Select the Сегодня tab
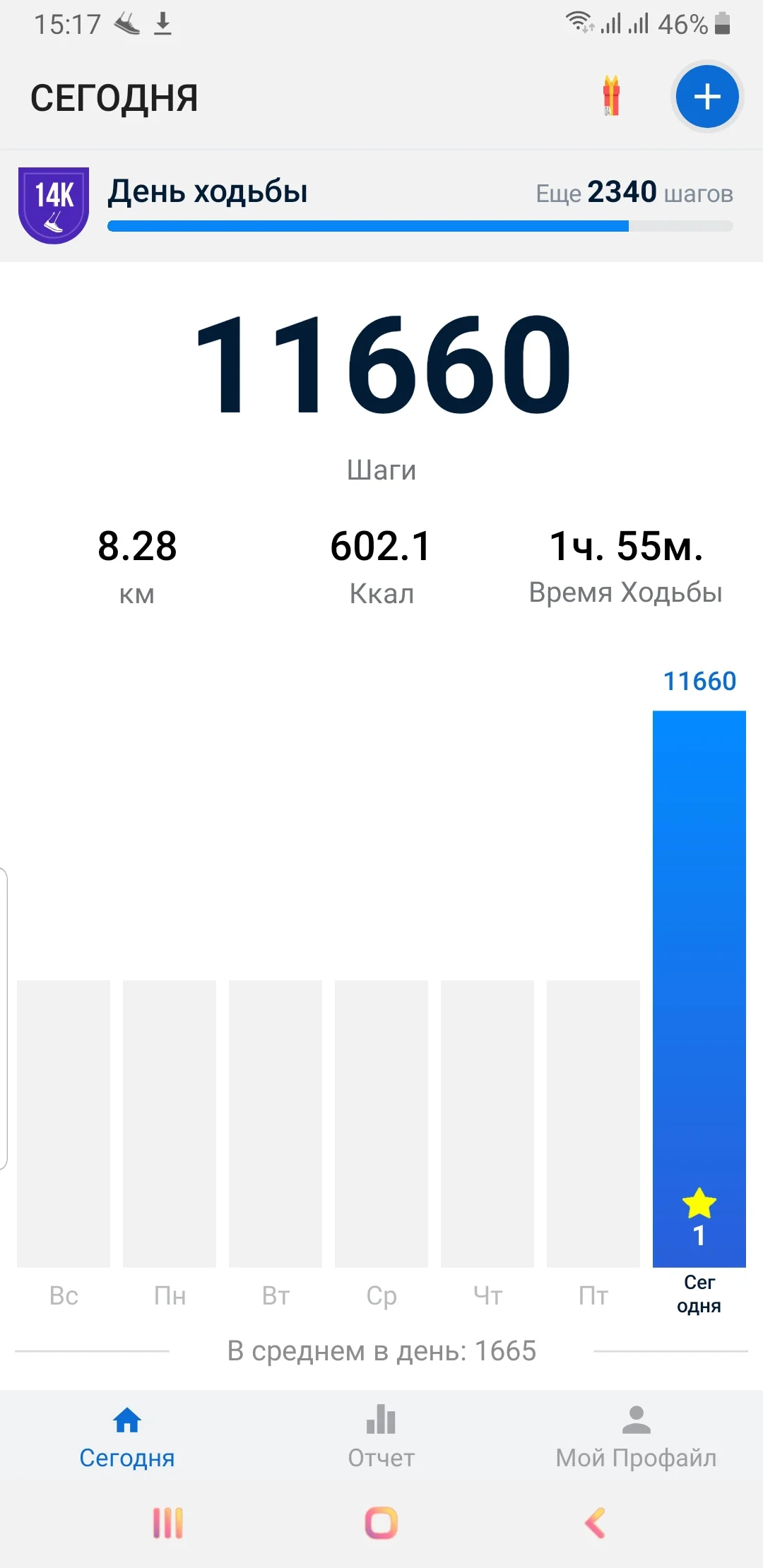The height and width of the screenshot is (1568, 763). coord(126,1437)
